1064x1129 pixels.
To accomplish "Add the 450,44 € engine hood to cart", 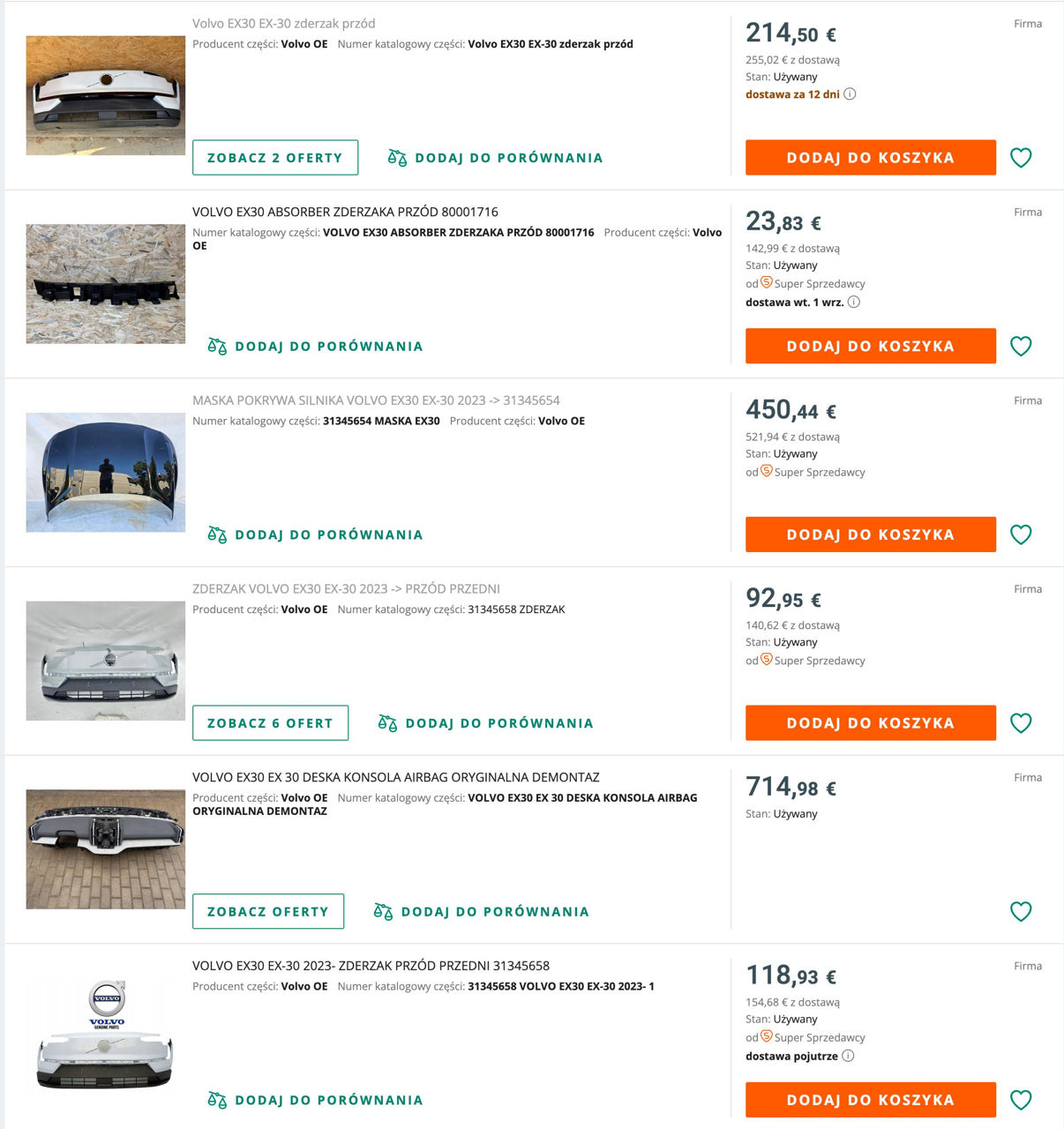I will pos(870,535).
